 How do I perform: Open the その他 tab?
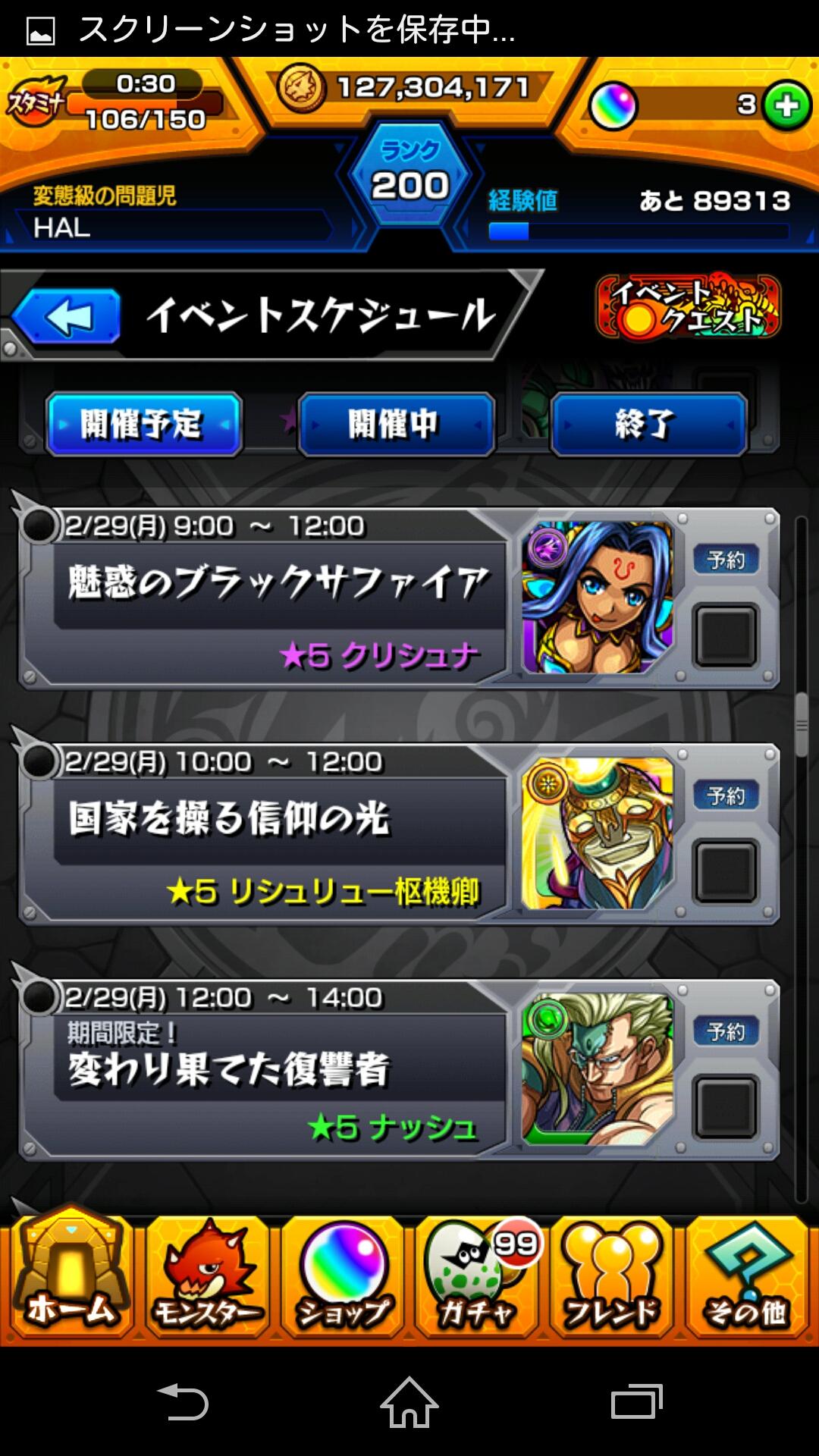[747, 1278]
